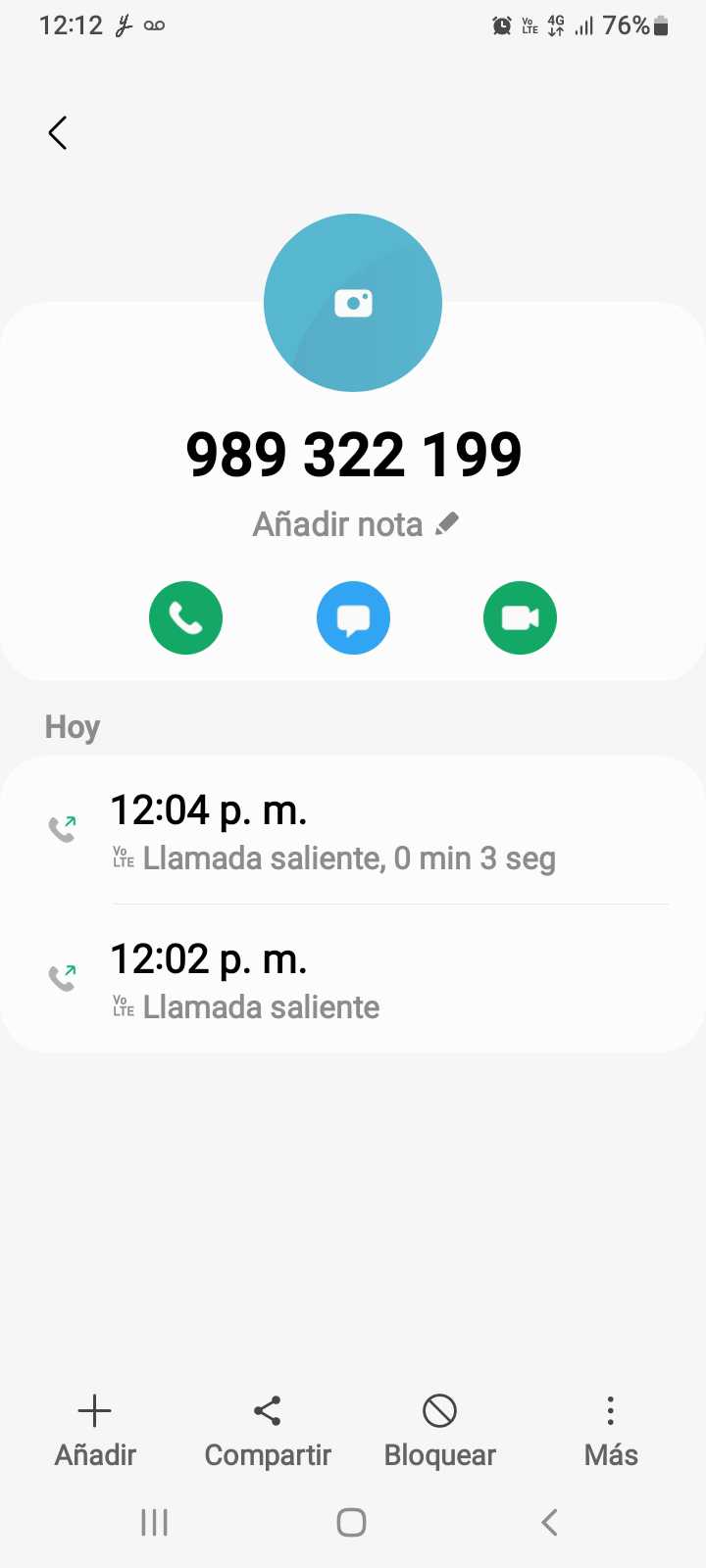This screenshot has width=706, height=1568.
Task: Block this number with Bloquear
Action: click(439, 1431)
